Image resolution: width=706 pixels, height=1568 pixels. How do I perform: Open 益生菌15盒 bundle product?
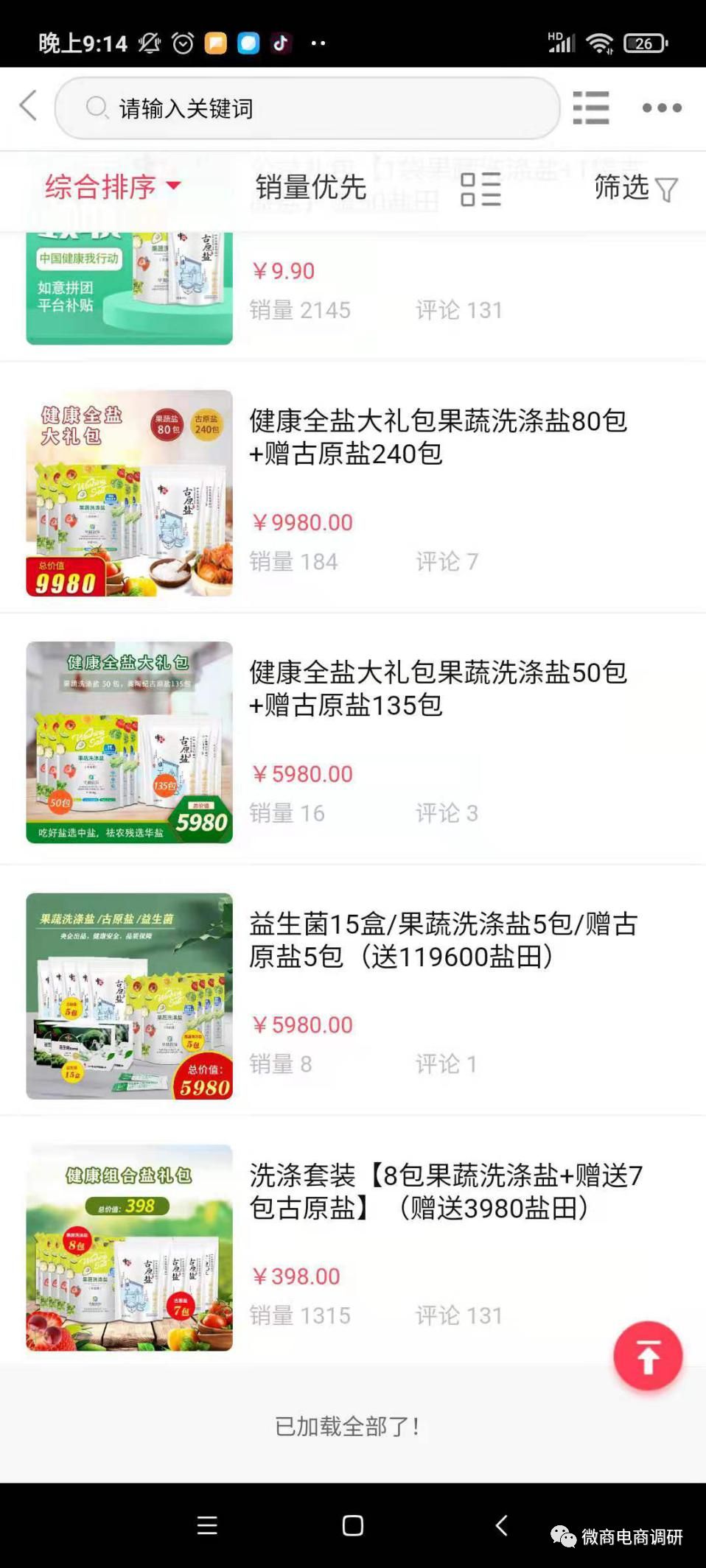442,940
